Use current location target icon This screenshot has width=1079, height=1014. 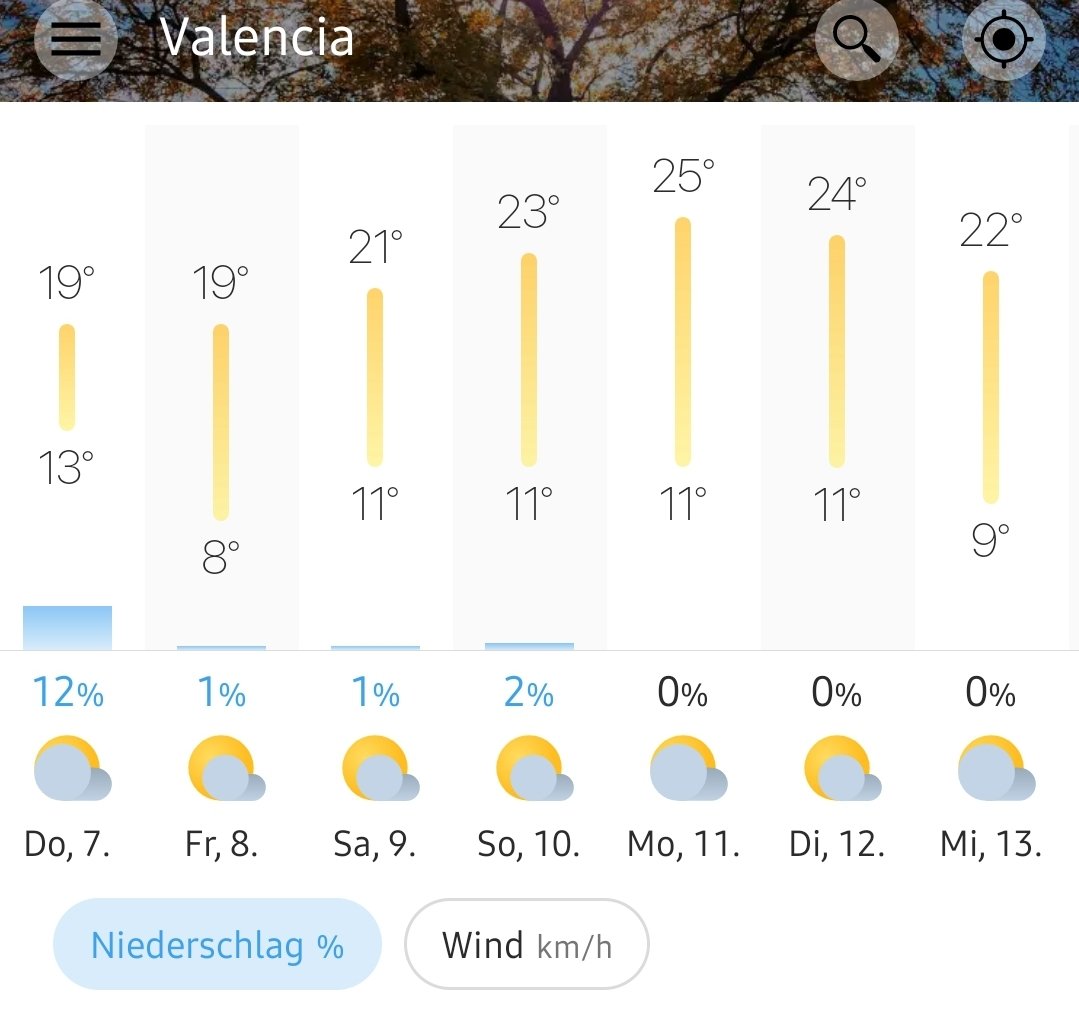coord(1003,39)
